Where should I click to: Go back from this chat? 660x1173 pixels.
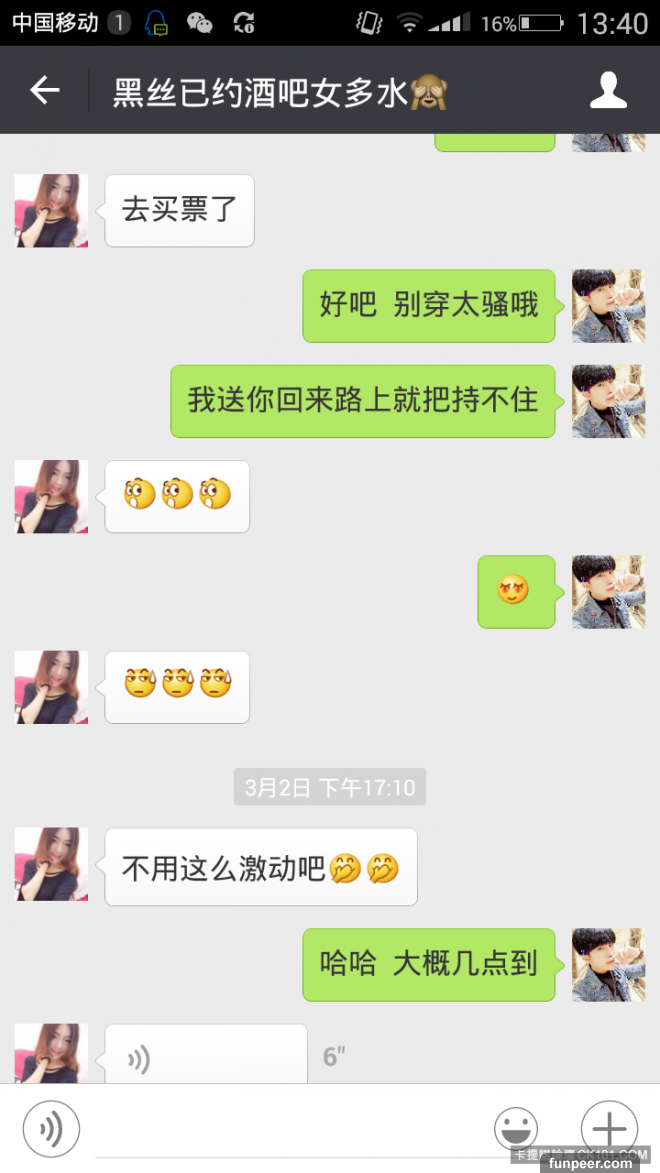pos(45,91)
